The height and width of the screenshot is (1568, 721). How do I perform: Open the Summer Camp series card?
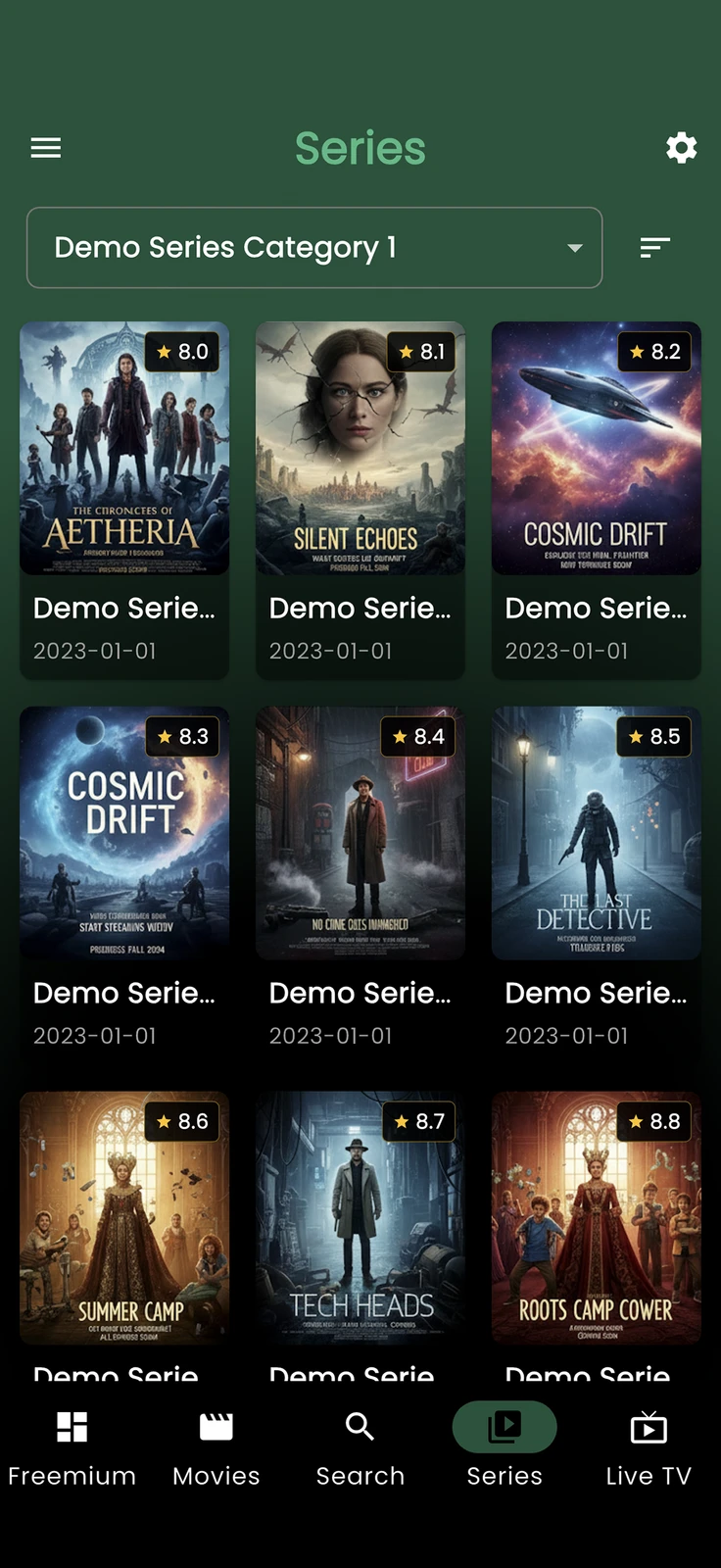pyautogui.click(x=124, y=1237)
